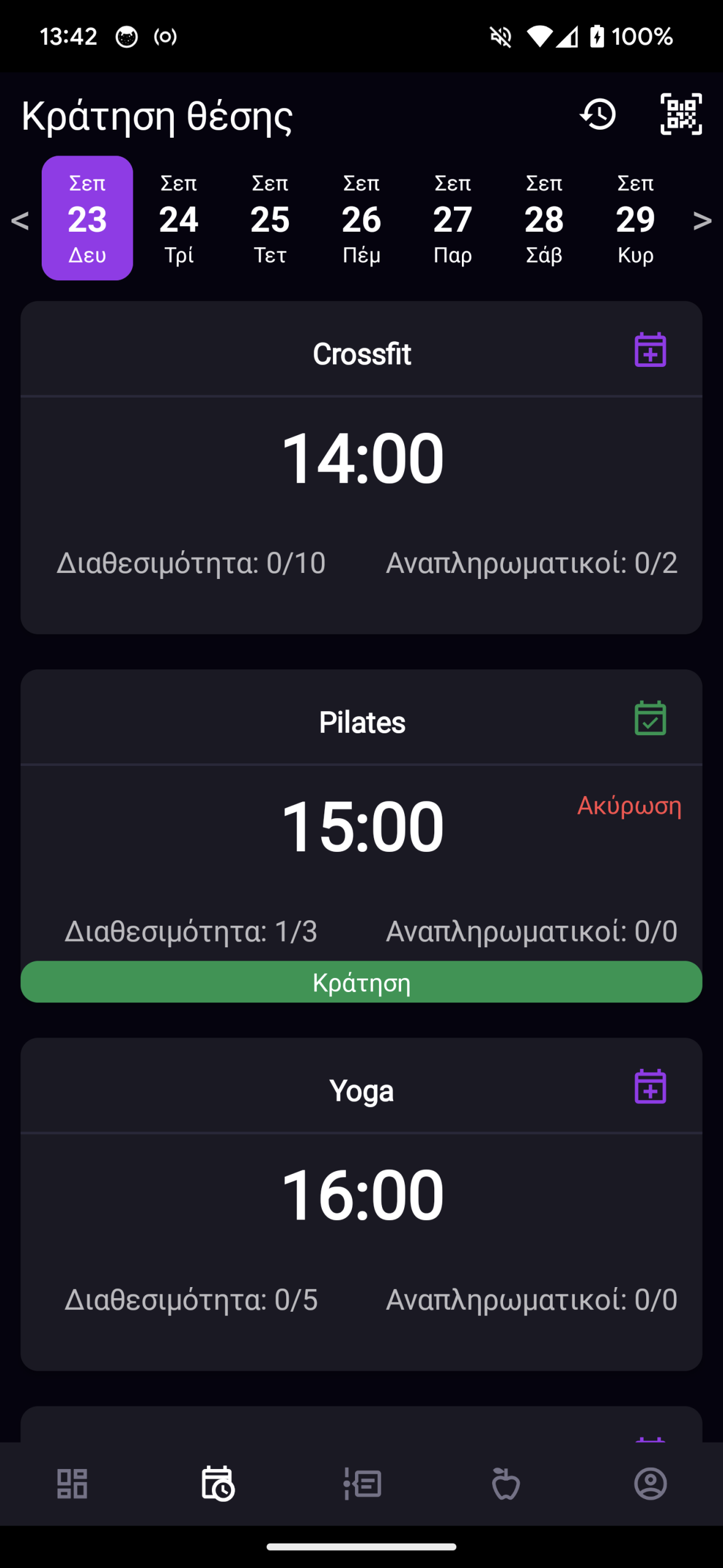This screenshot has height=1568, width=723.
Task: Tap the green Κράτηση button
Action: click(361, 982)
